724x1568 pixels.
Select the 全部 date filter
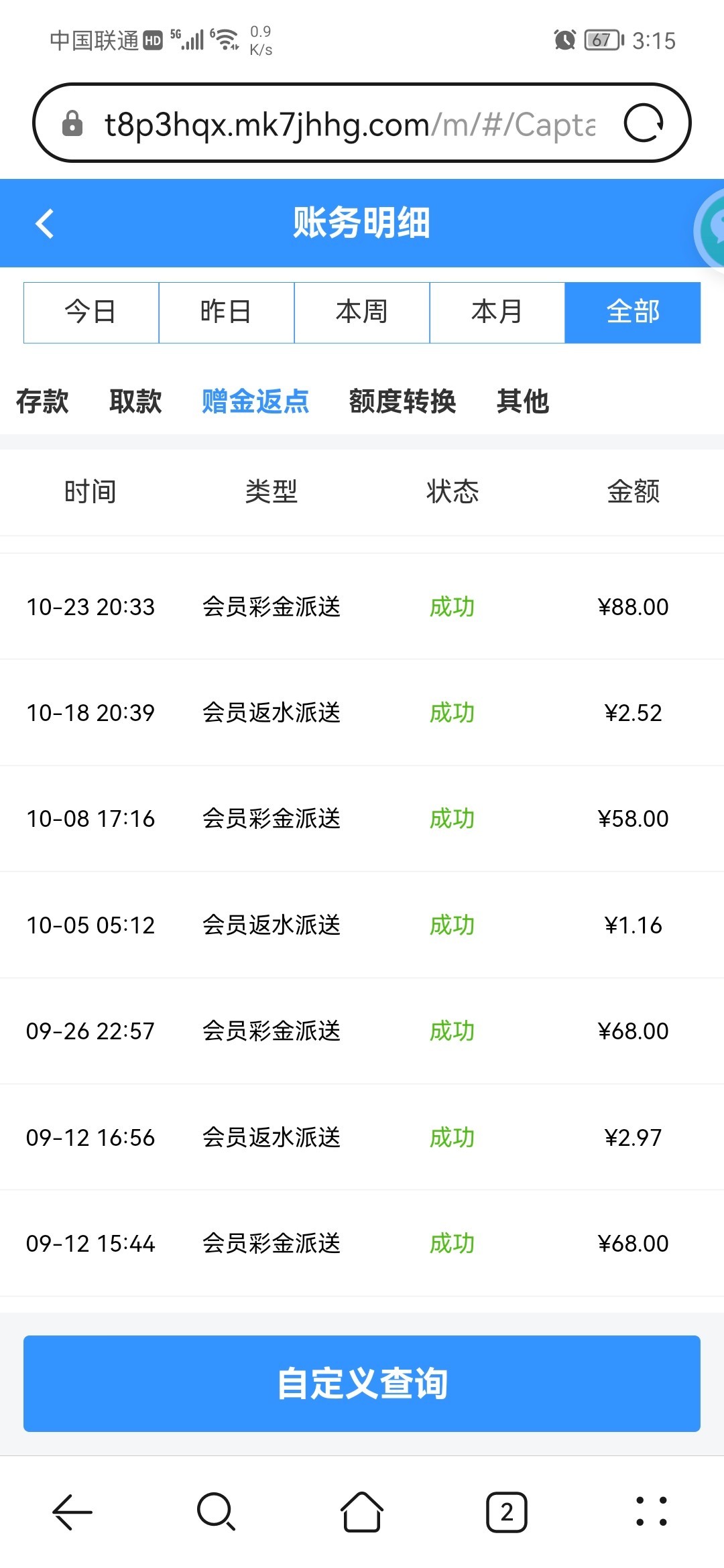click(x=633, y=312)
